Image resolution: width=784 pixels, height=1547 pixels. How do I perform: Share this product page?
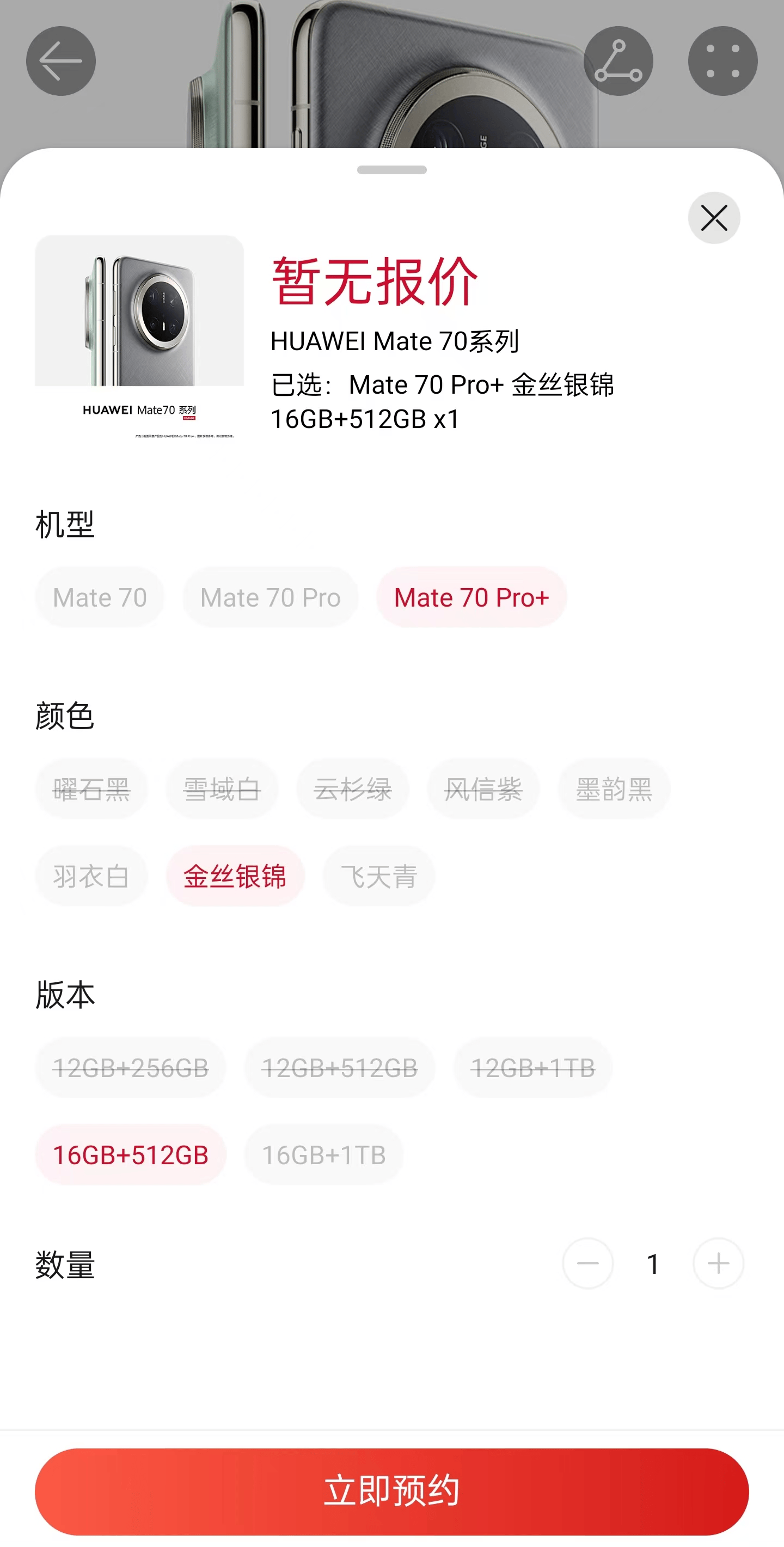pos(618,60)
